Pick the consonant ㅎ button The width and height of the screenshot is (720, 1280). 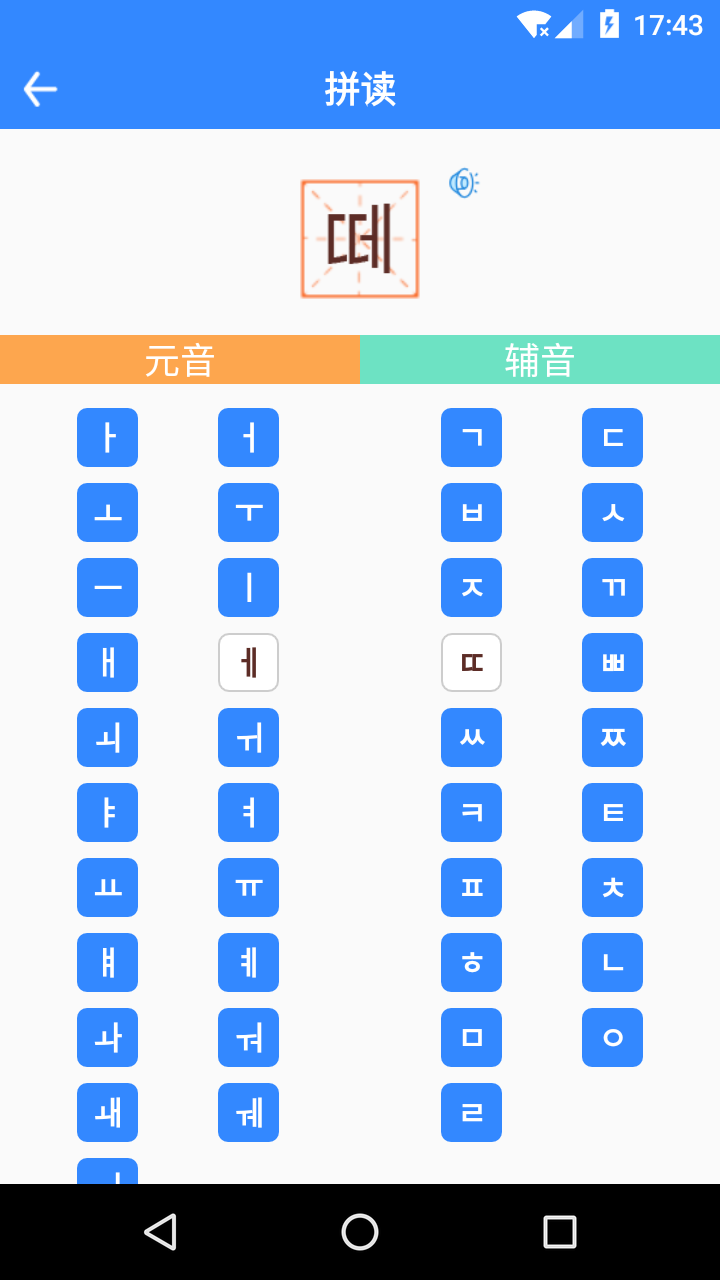pyautogui.click(x=471, y=962)
